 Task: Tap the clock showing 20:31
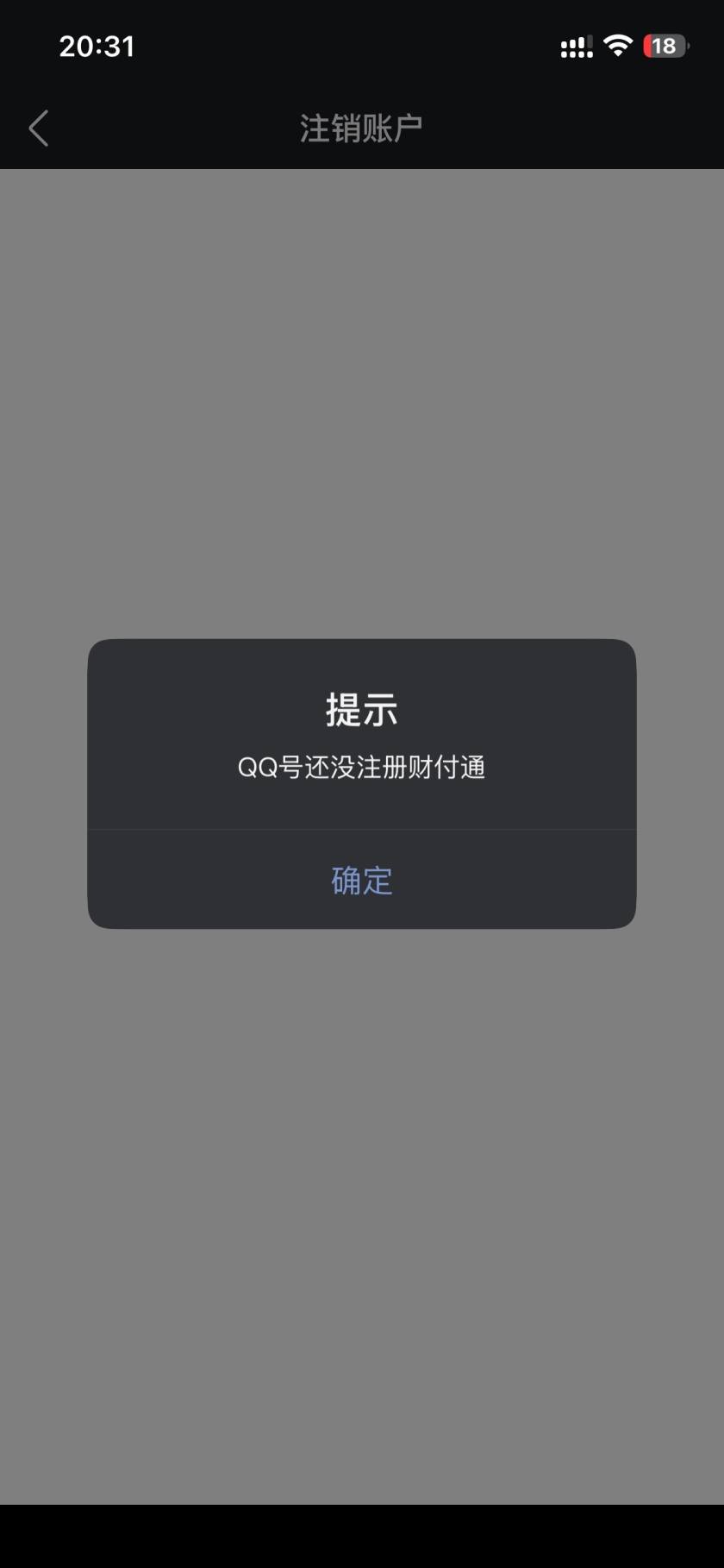pos(97,46)
